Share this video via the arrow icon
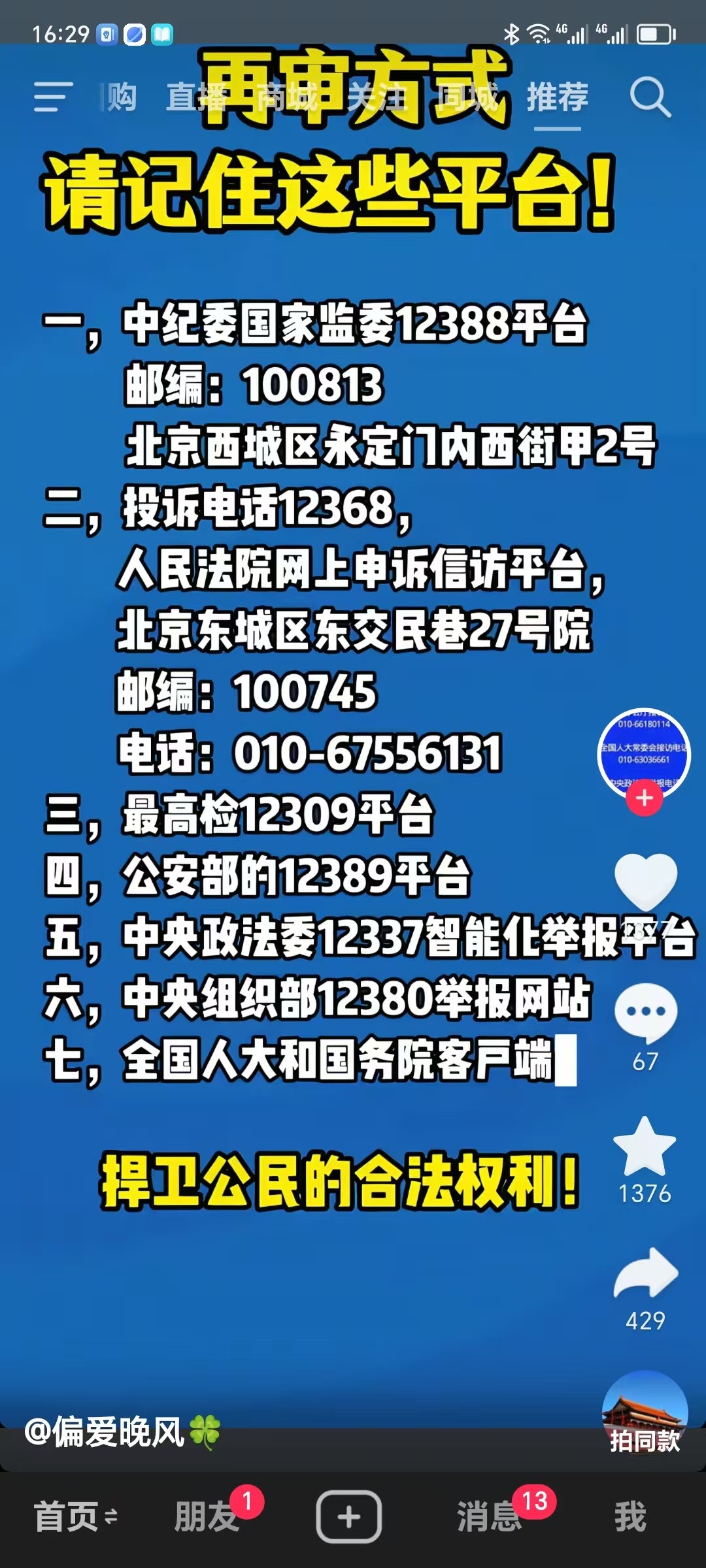This screenshot has width=706, height=1568. click(646, 1274)
